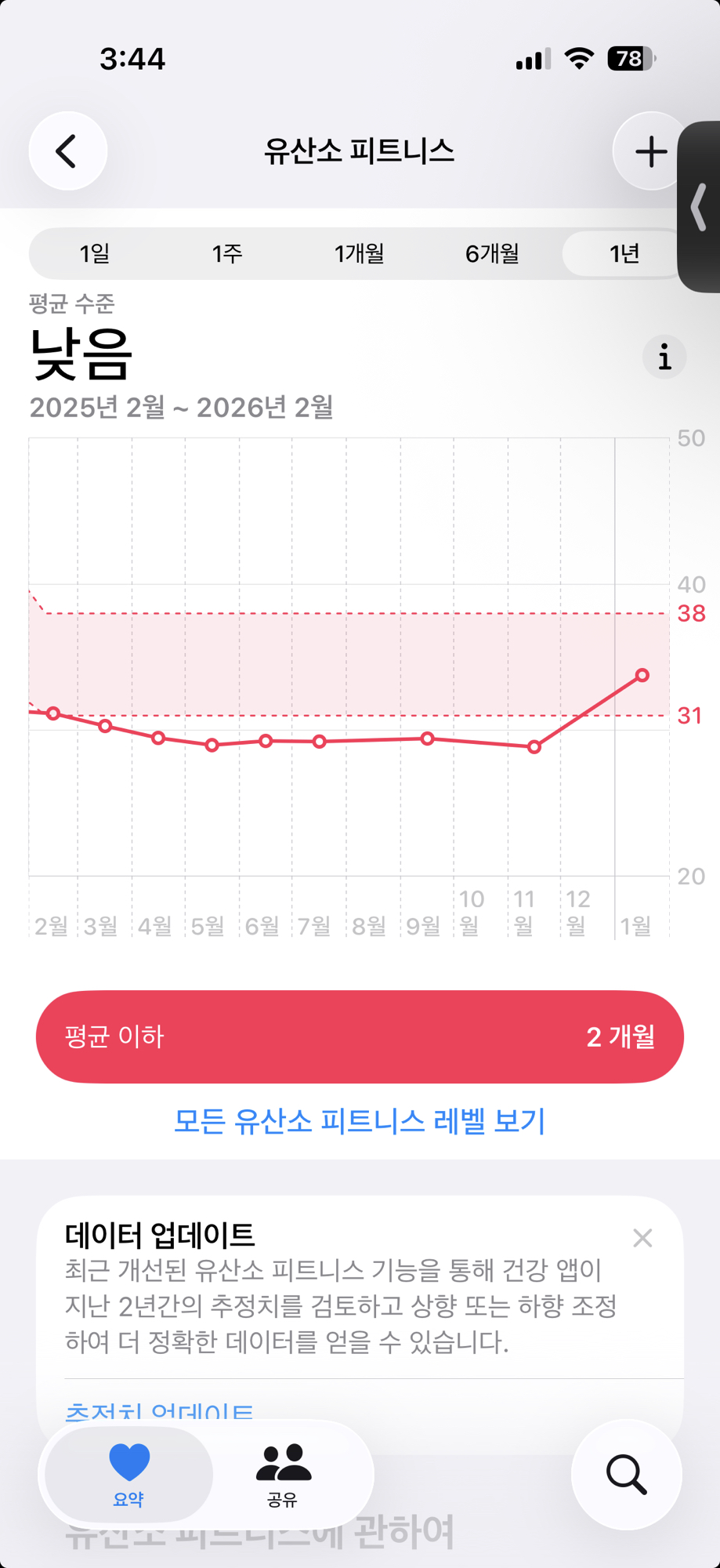Select the 1년 range segment
Screen dimensions: 720x1568
[624, 253]
